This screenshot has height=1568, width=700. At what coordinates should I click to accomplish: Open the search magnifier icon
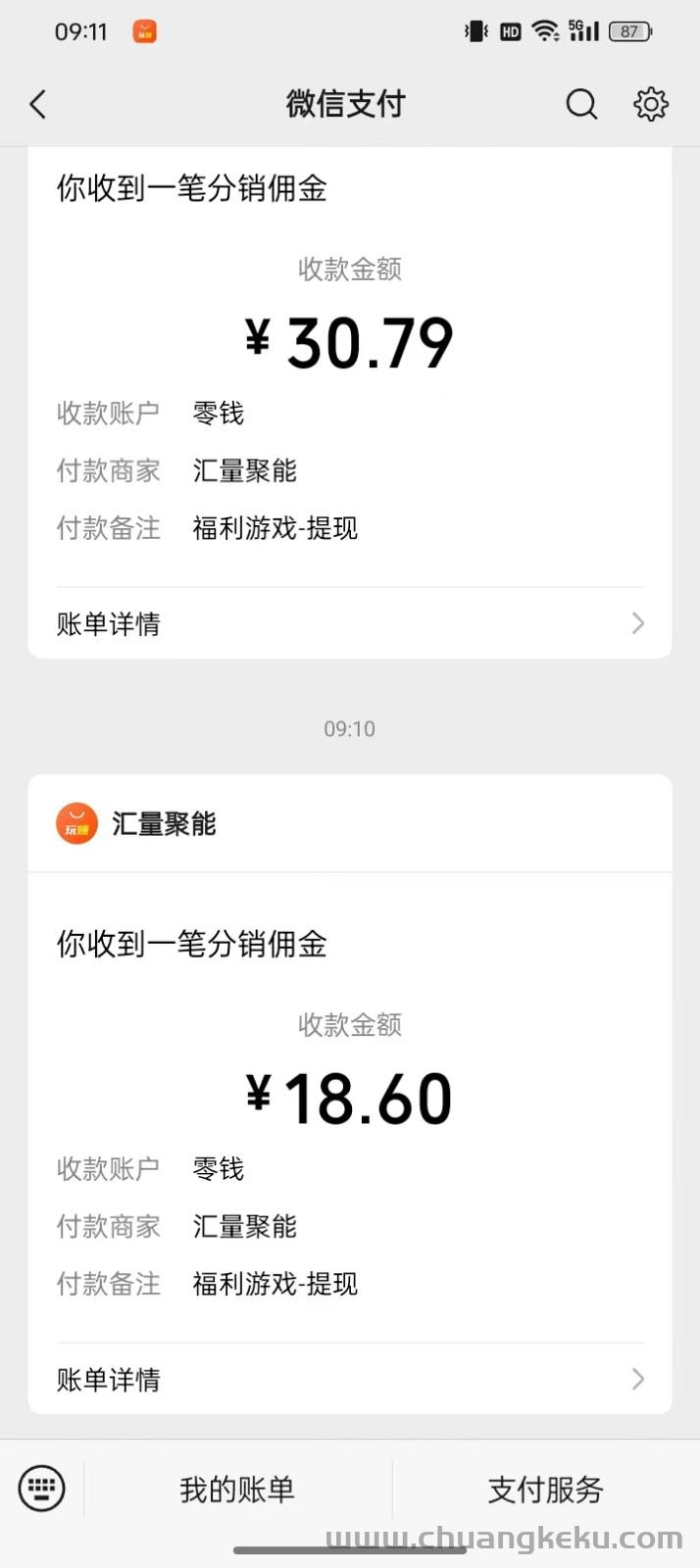pos(581,104)
